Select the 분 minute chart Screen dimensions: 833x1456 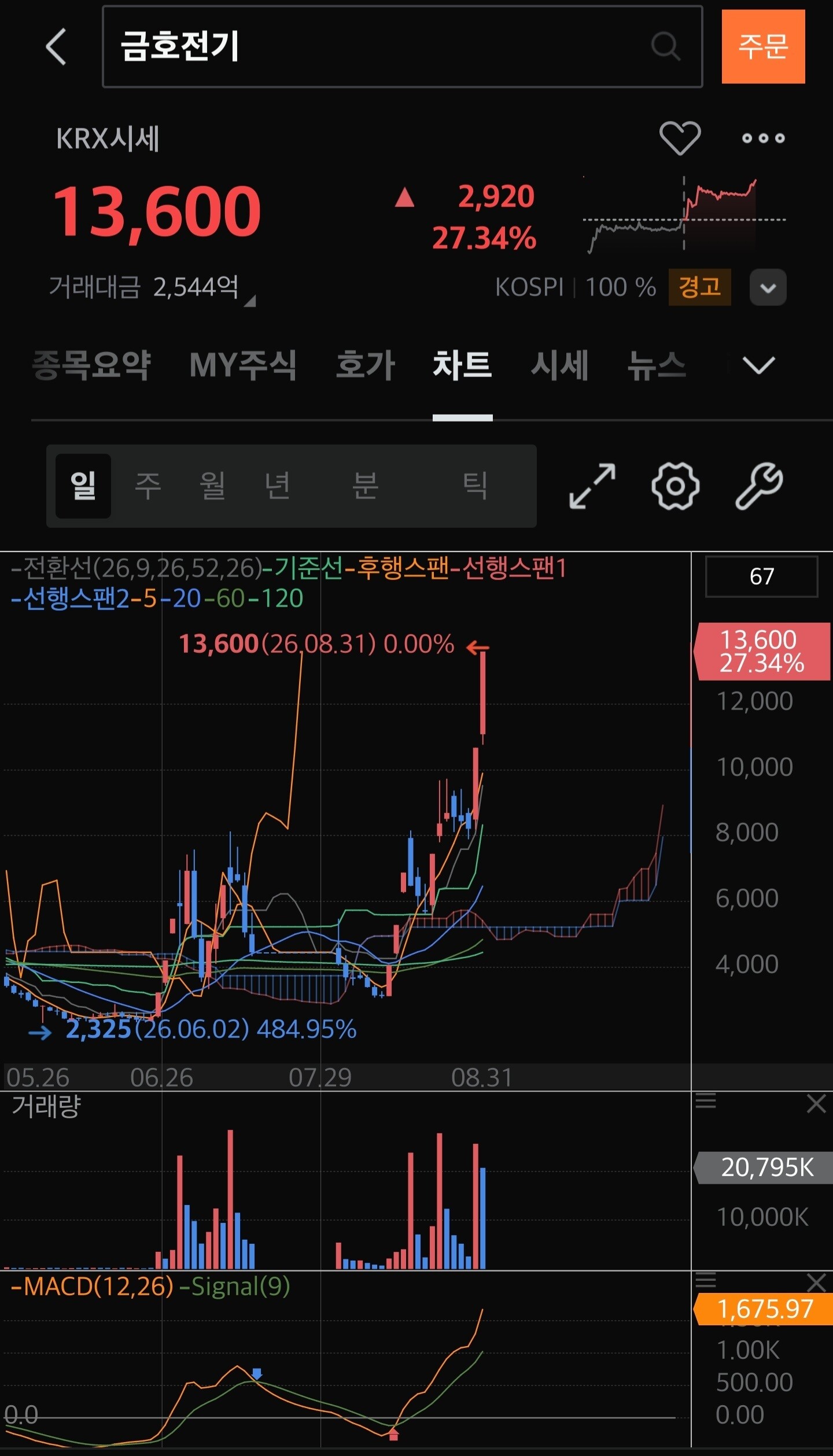[366, 486]
